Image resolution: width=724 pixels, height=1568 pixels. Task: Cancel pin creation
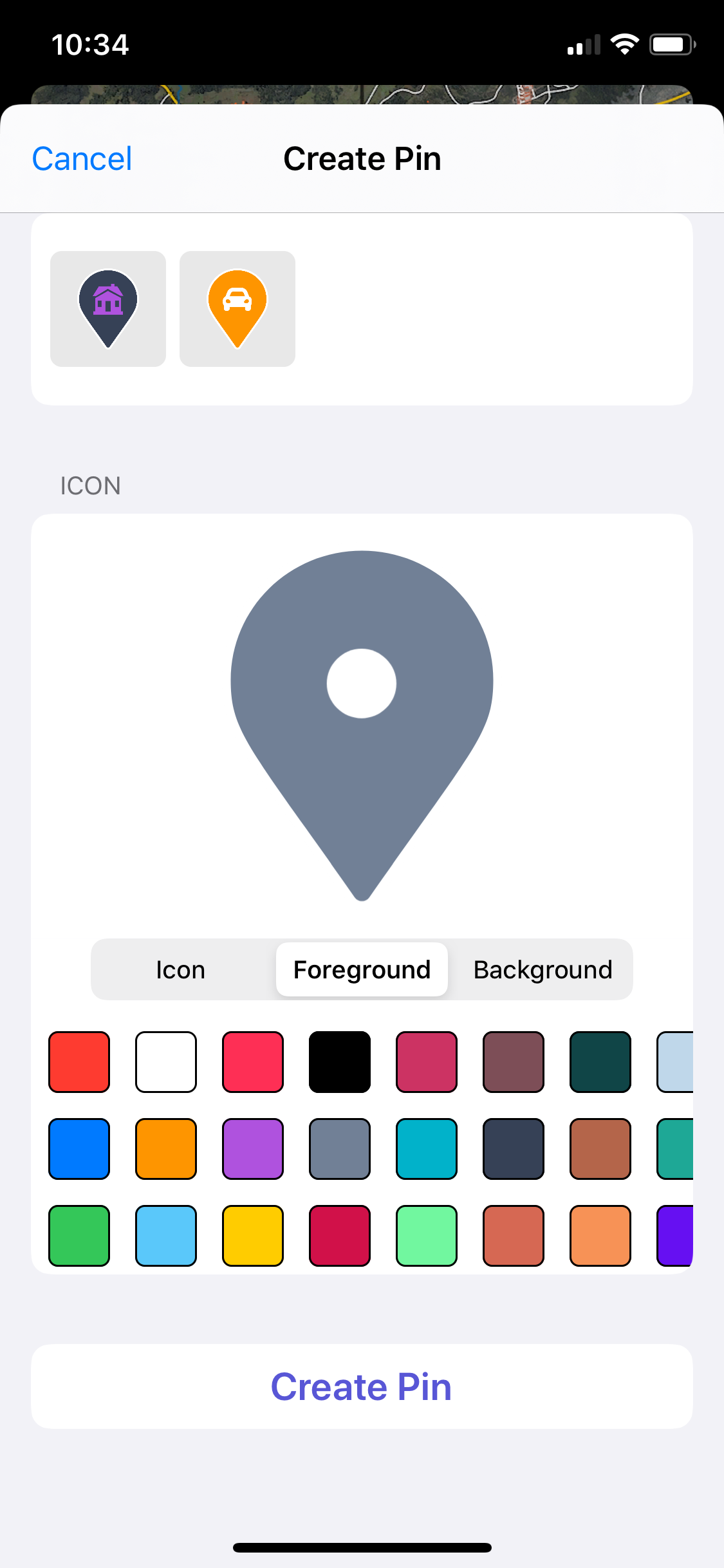[x=82, y=159]
